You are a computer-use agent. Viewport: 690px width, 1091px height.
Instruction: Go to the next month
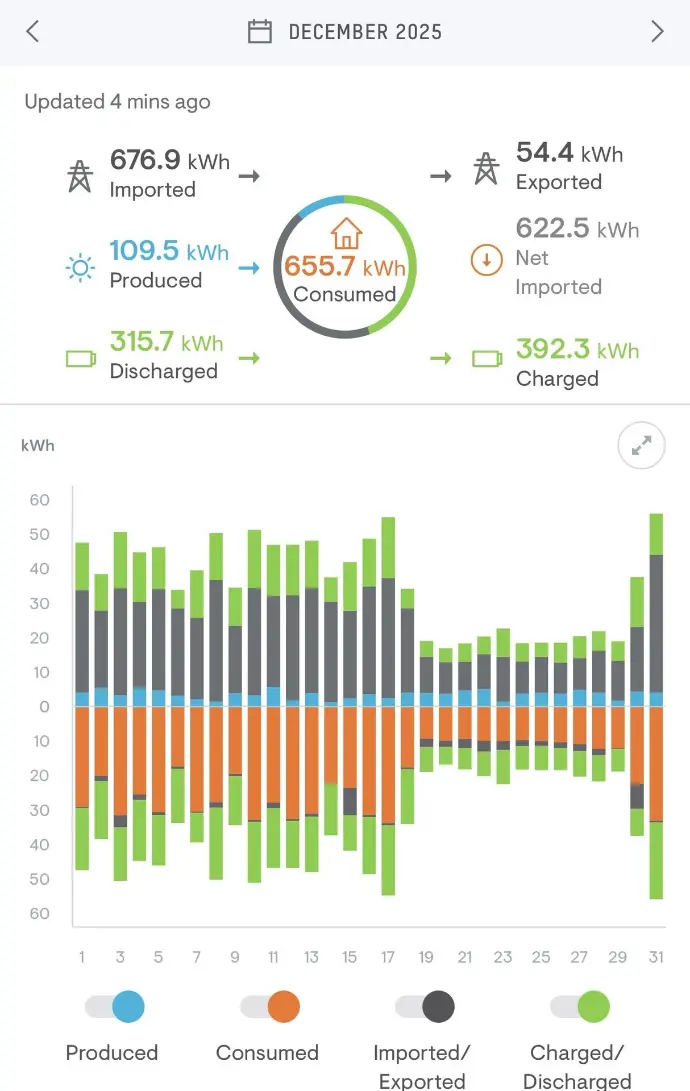(657, 31)
